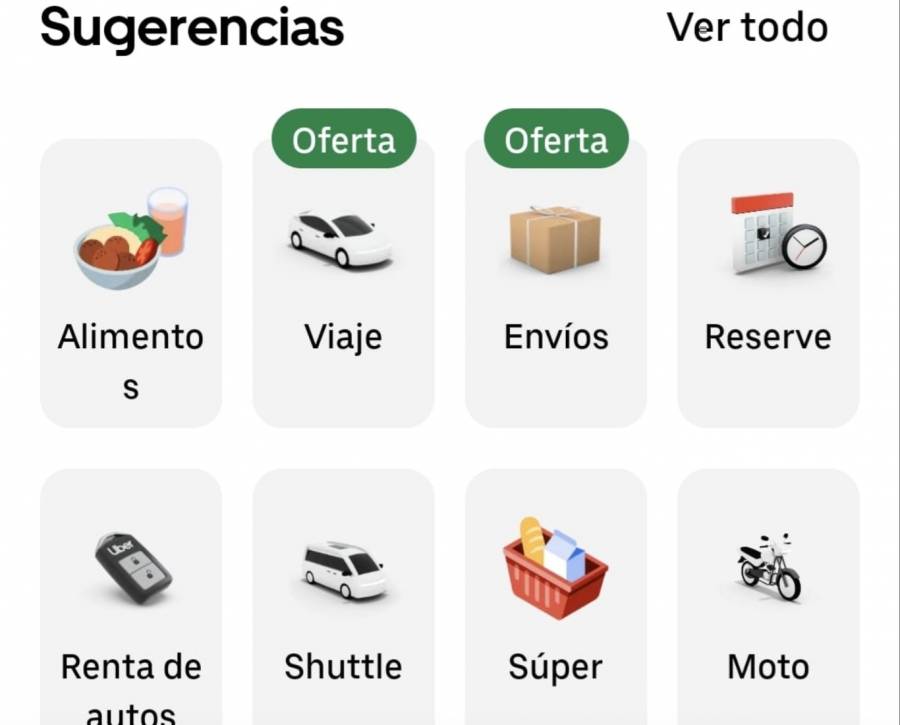Image resolution: width=900 pixels, height=725 pixels.
Task: Open the Ver todo link
Action: pos(747,28)
